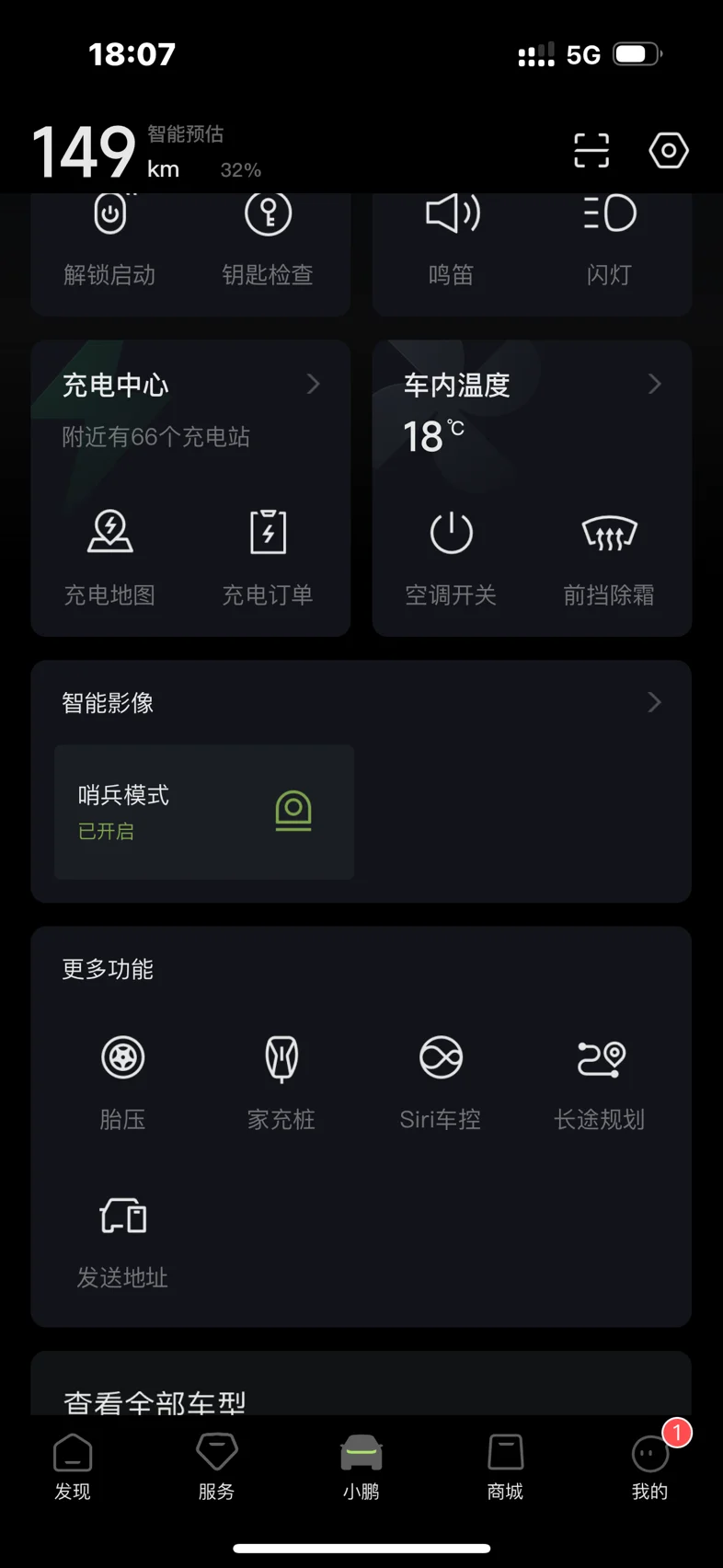Select 发送地址 send address
This screenshot has height=1568, width=723.
pos(122,1238)
